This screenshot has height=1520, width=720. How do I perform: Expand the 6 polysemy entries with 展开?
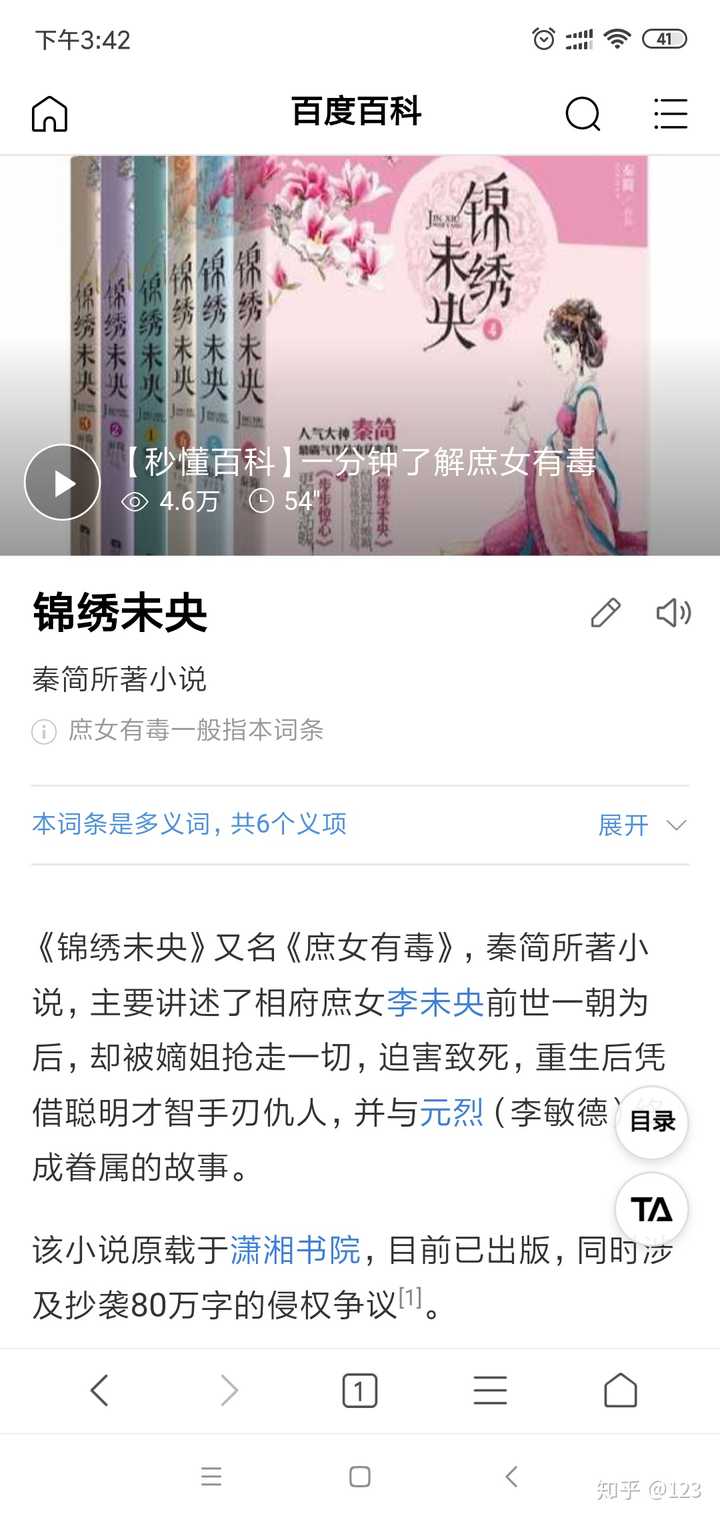[641, 825]
